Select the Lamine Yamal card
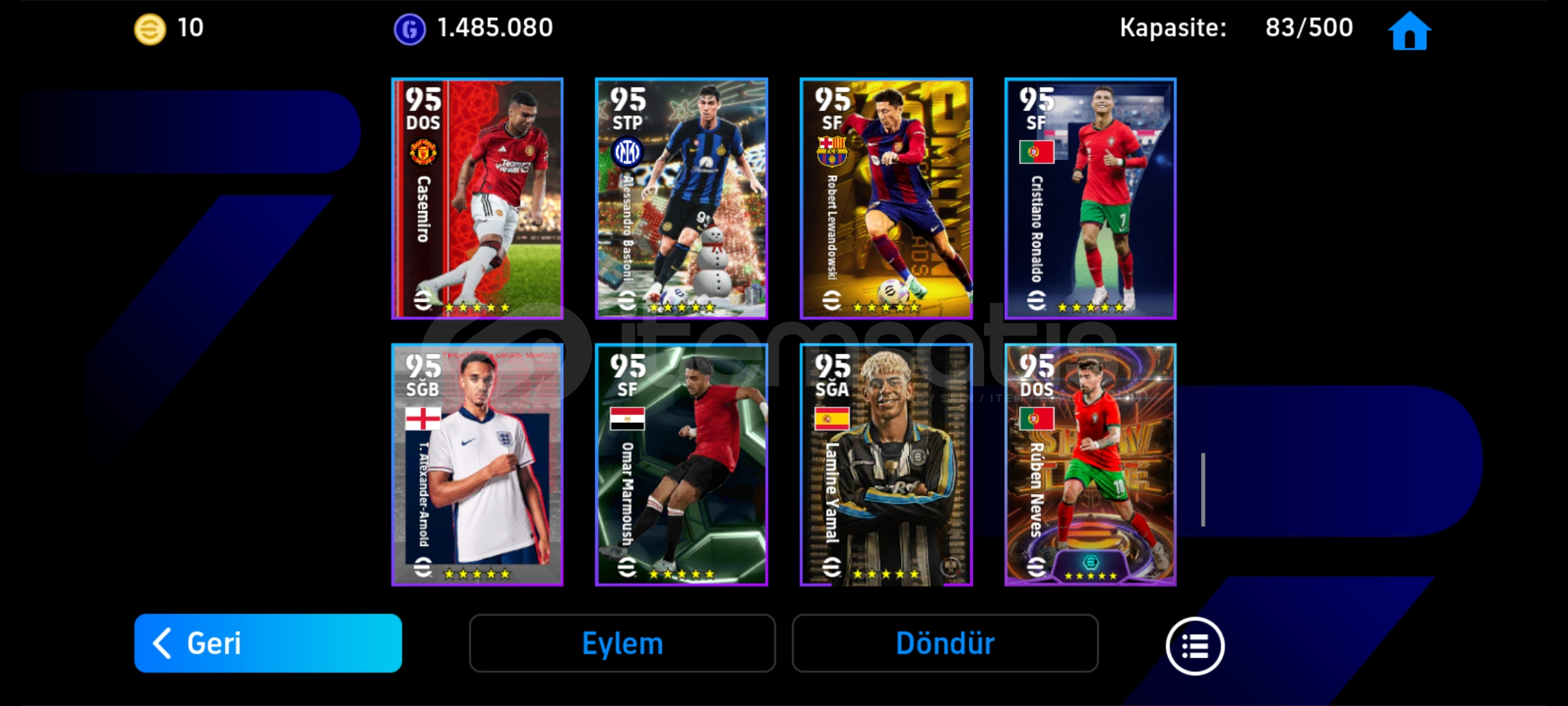The height and width of the screenshot is (706, 1568). 886,465
